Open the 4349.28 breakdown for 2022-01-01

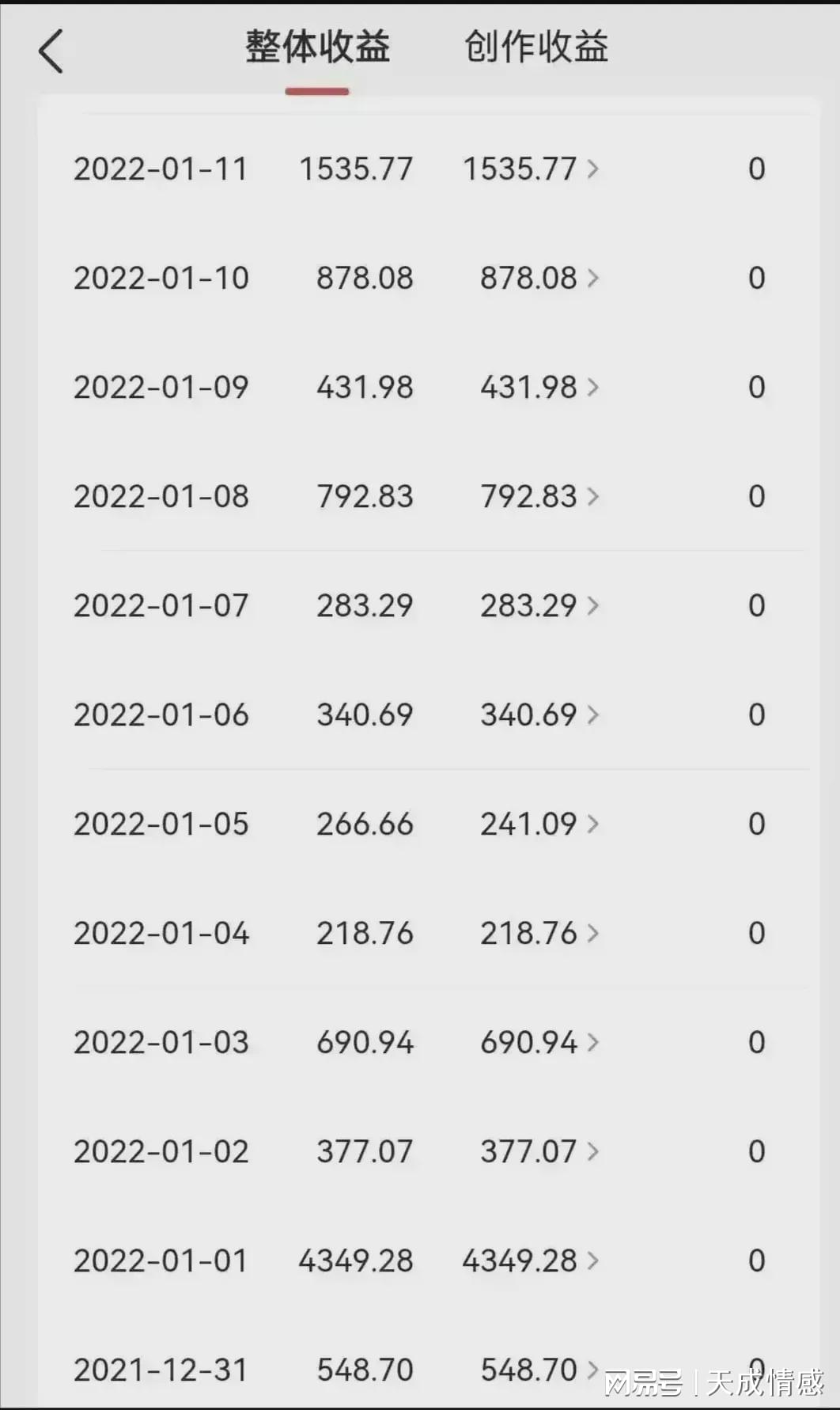[531, 1260]
